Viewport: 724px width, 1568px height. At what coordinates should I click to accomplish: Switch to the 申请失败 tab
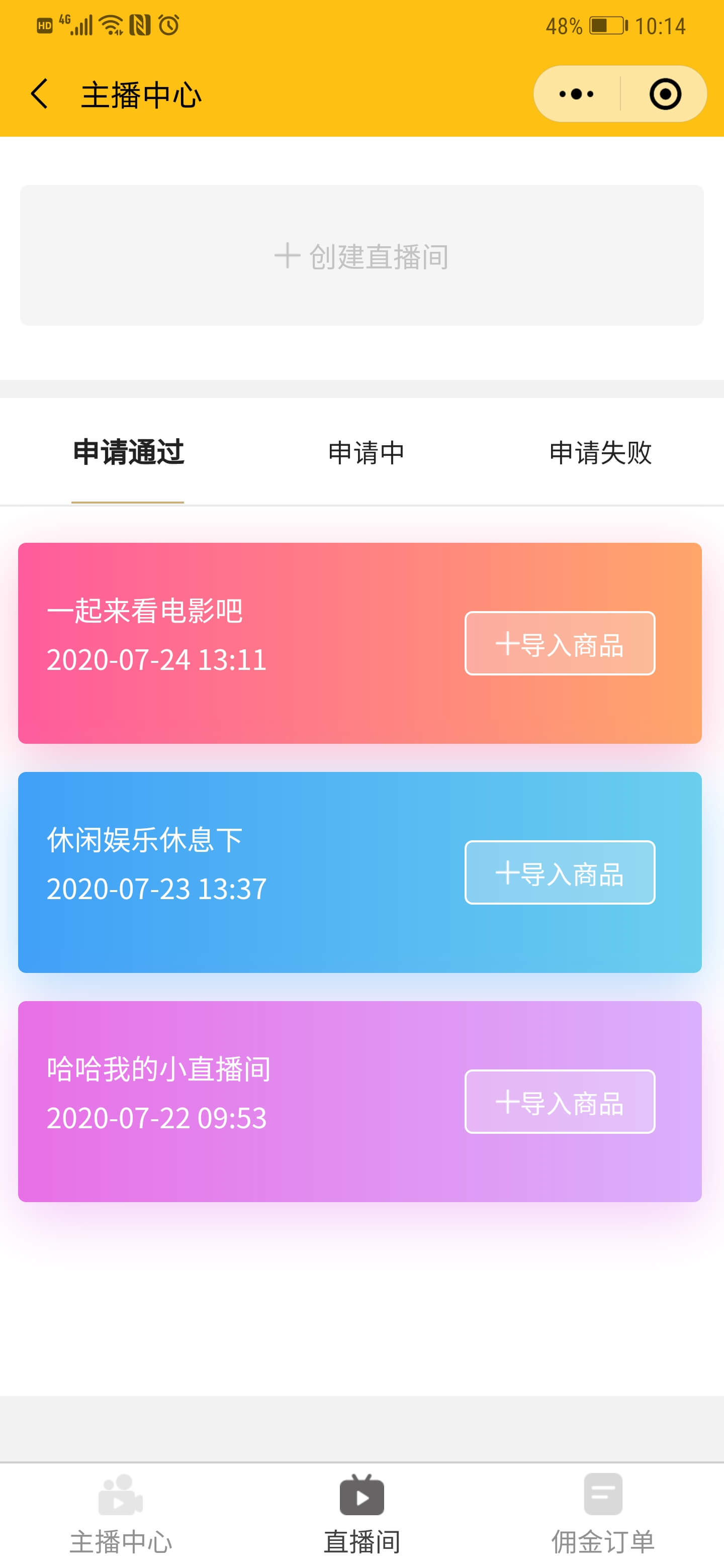click(x=600, y=453)
